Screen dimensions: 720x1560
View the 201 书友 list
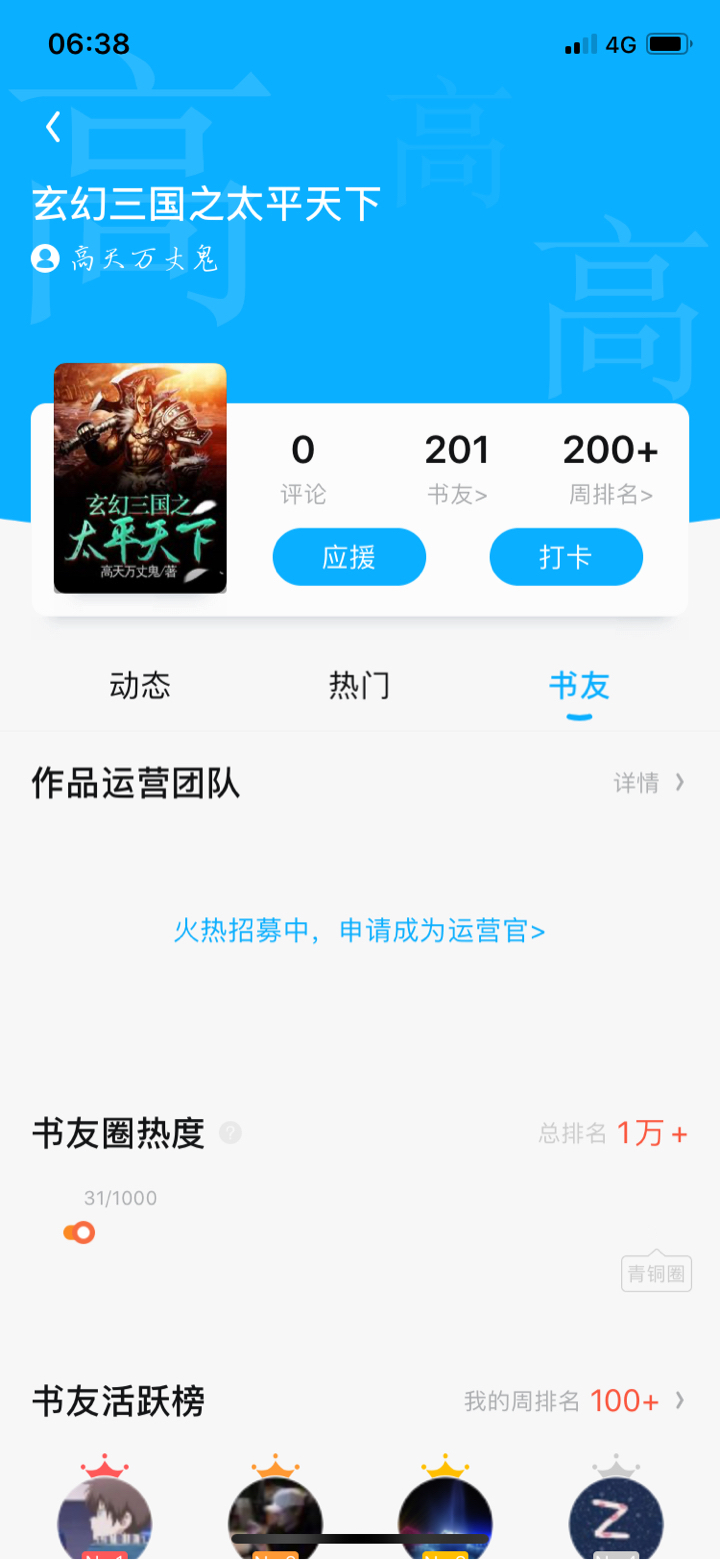tap(457, 468)
